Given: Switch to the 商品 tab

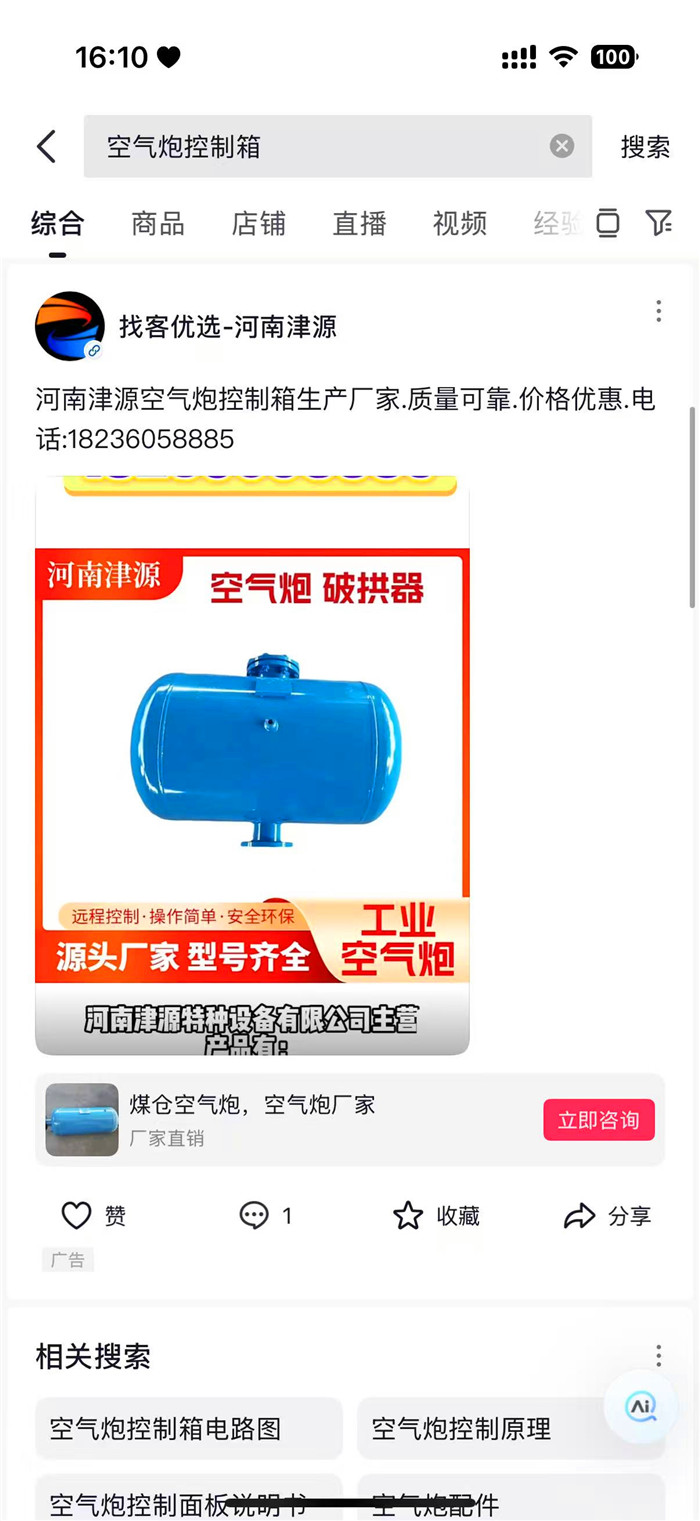Looking at the screenshot, I should [158, 223].
